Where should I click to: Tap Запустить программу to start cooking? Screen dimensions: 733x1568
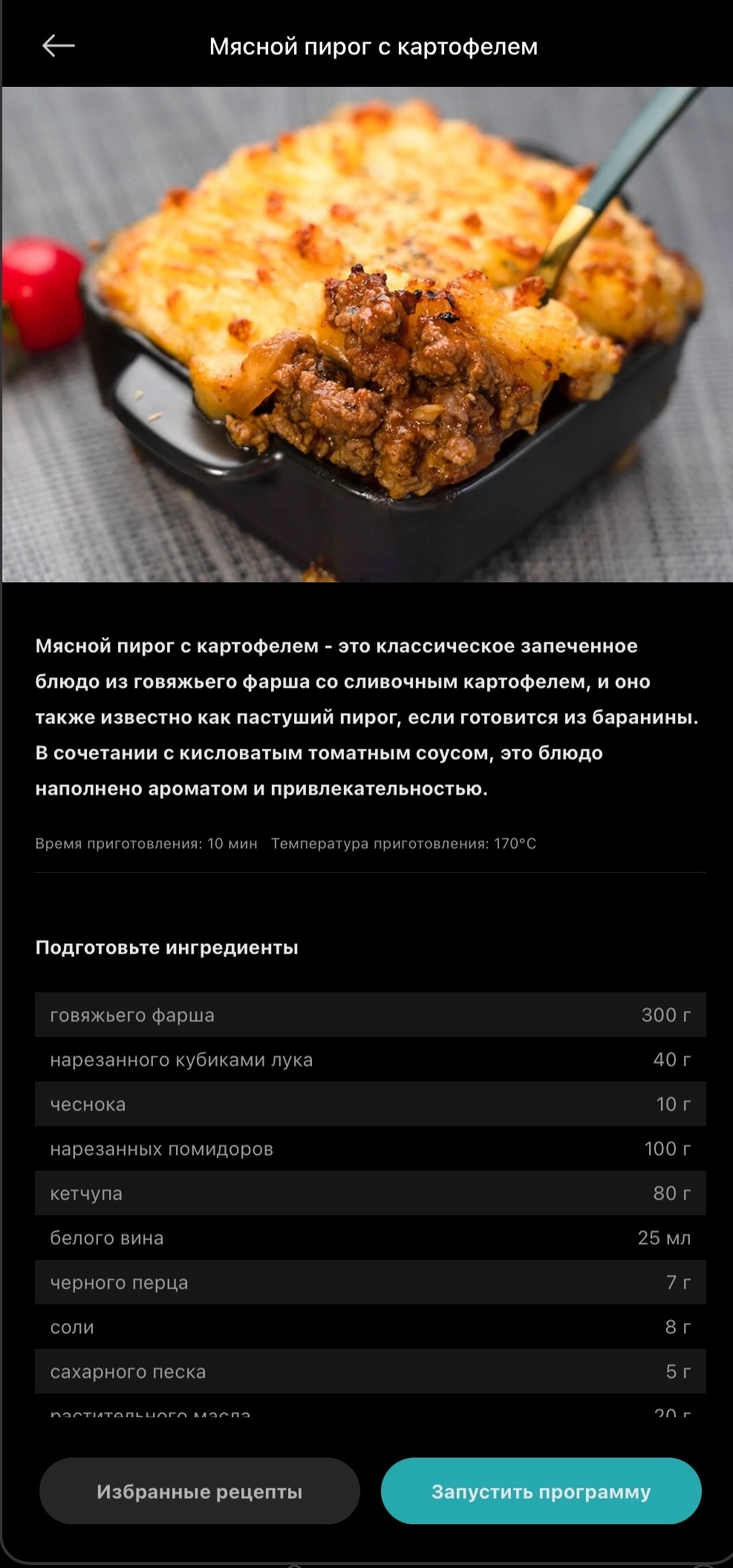[x=541, y=1491]
